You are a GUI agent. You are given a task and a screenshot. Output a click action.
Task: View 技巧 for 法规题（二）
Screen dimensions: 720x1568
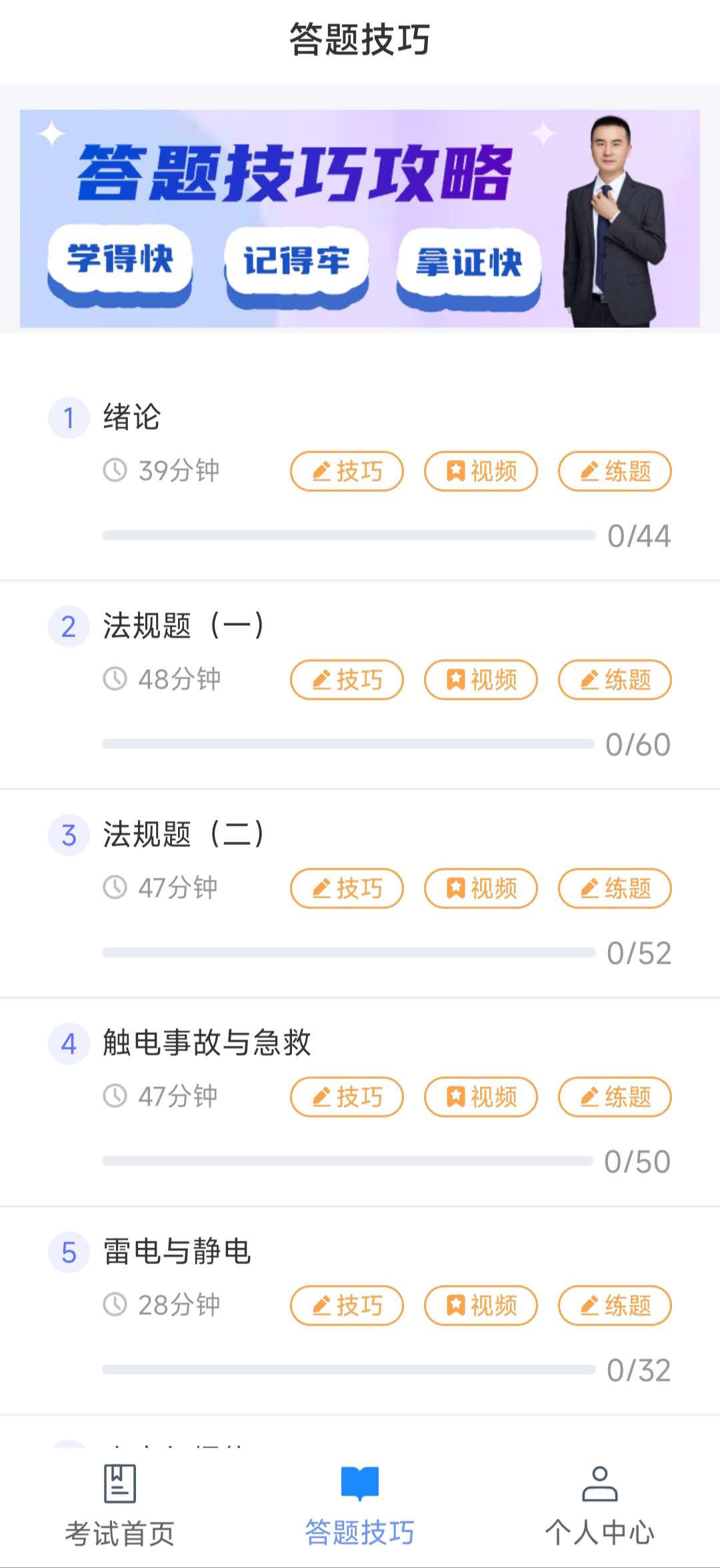tap(347, 888)
